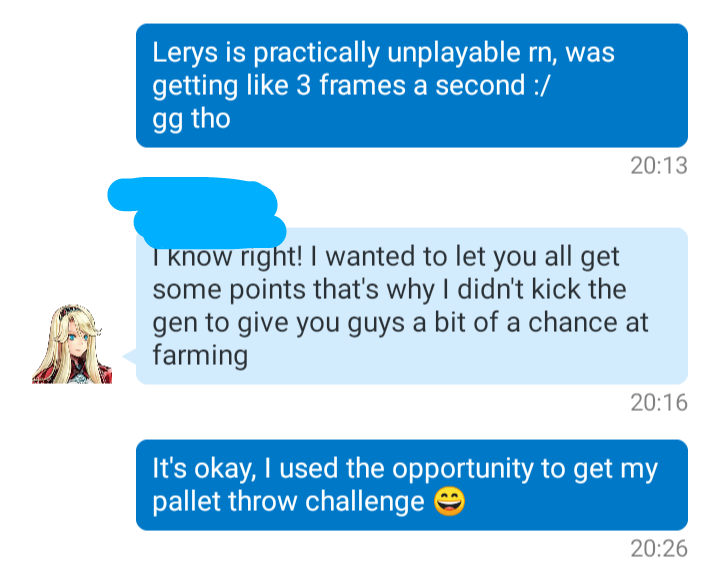The width and height of the screenshot is (720, 579).
Task: Open the sender's blonde anime avatar profile
Action: (72, 343)
